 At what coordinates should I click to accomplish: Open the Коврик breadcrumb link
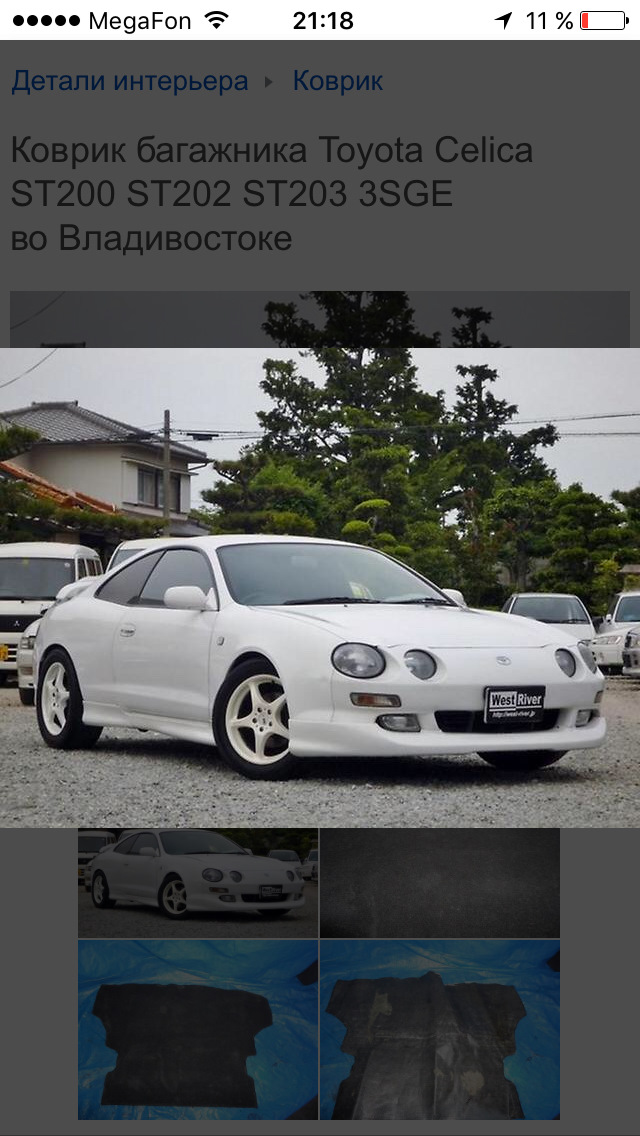pyautogui.click(x=337, y=82)
